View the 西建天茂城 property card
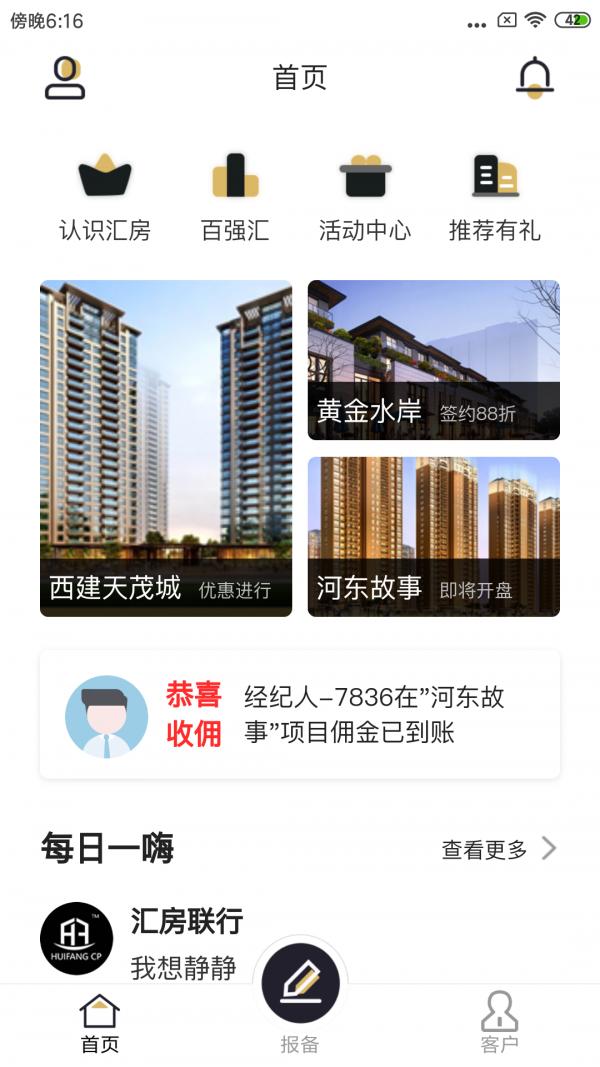This screenshot has height=1067, width=600. pyautogui.click(x=166, y=448)
